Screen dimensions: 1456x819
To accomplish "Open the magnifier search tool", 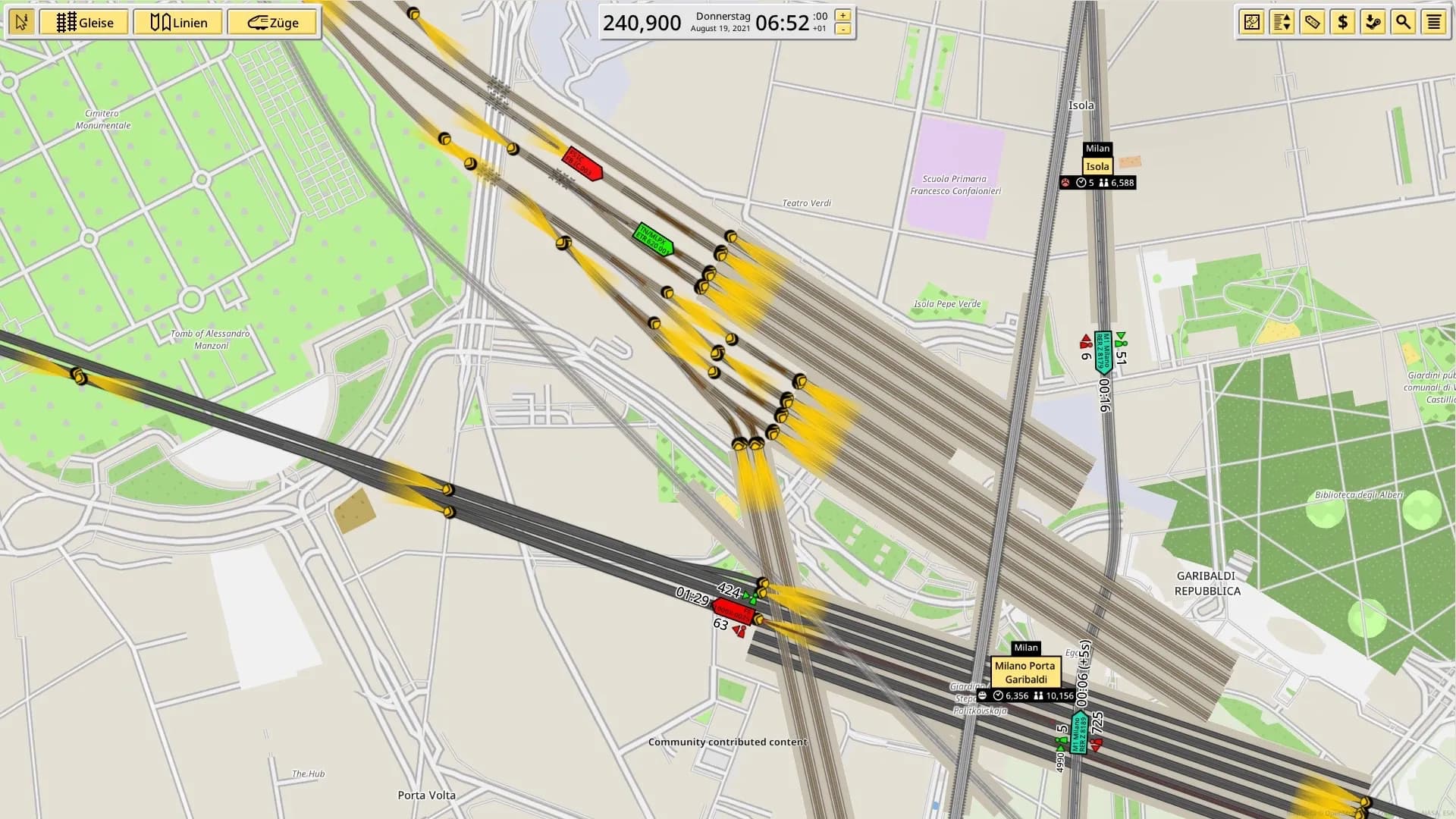I will click(1404, 22).
